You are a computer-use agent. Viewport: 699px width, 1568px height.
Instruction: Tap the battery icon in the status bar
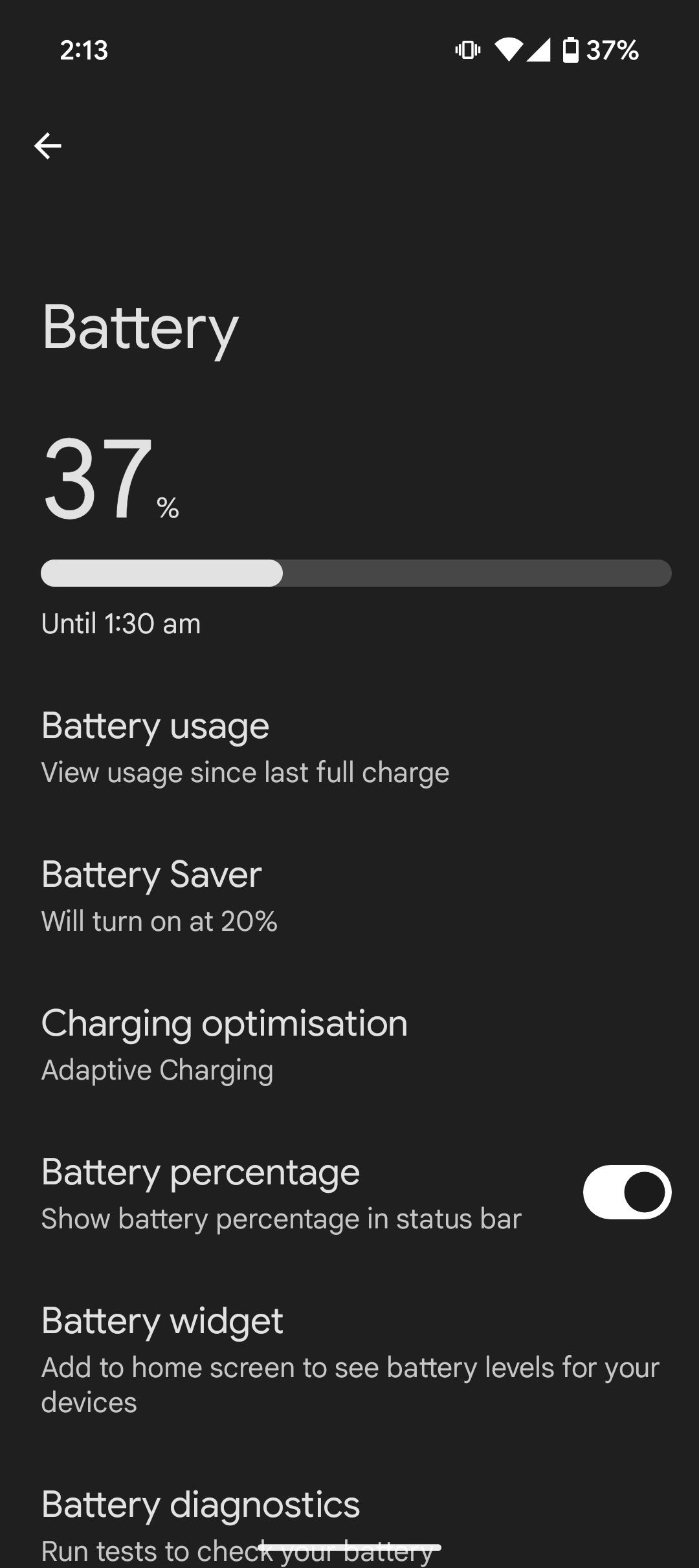point(570,50)
